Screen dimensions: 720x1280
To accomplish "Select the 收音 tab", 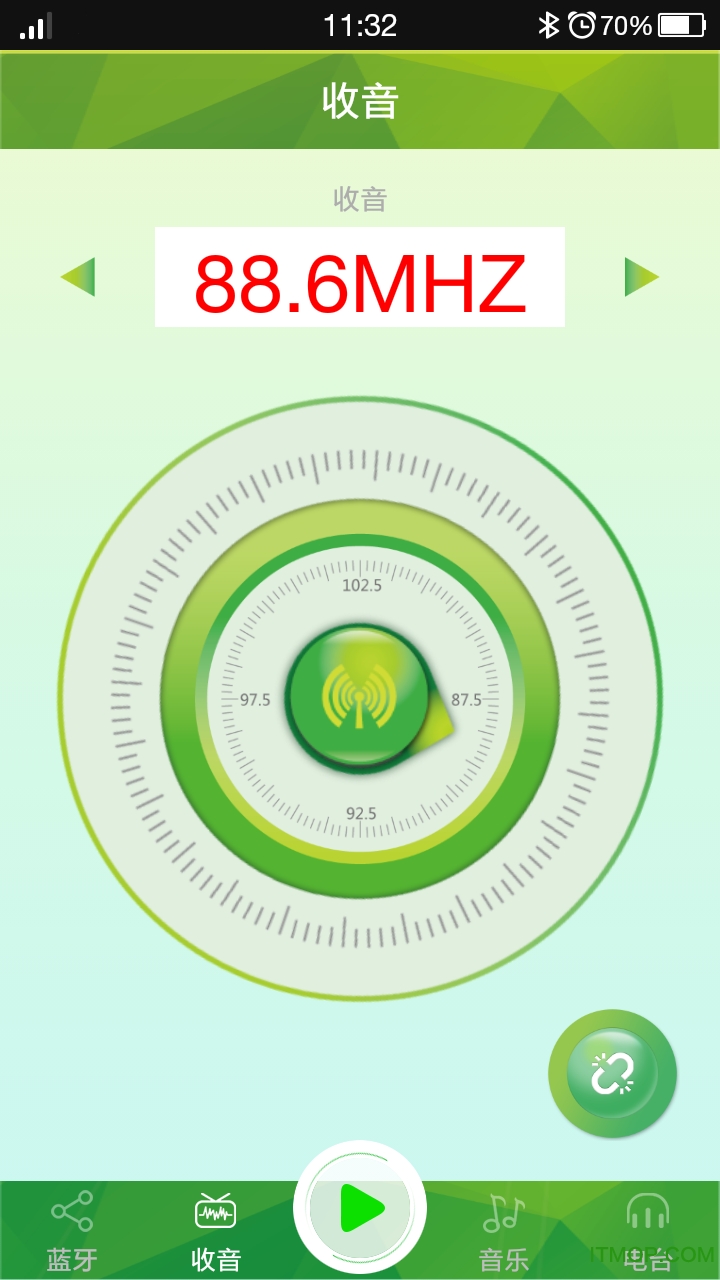I will click(216, 1230).
